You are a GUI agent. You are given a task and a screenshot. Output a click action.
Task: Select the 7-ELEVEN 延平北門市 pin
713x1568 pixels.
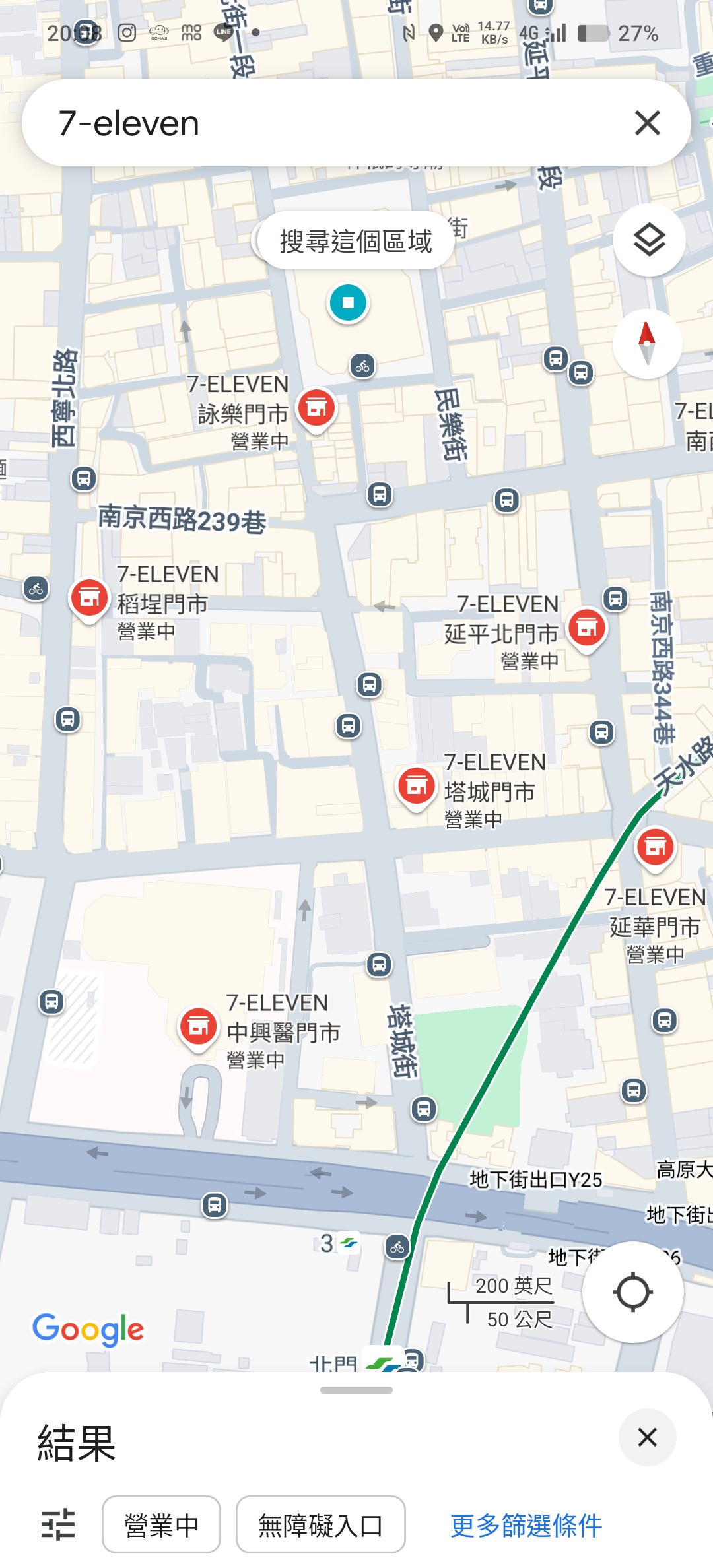[x=587, y=627]
